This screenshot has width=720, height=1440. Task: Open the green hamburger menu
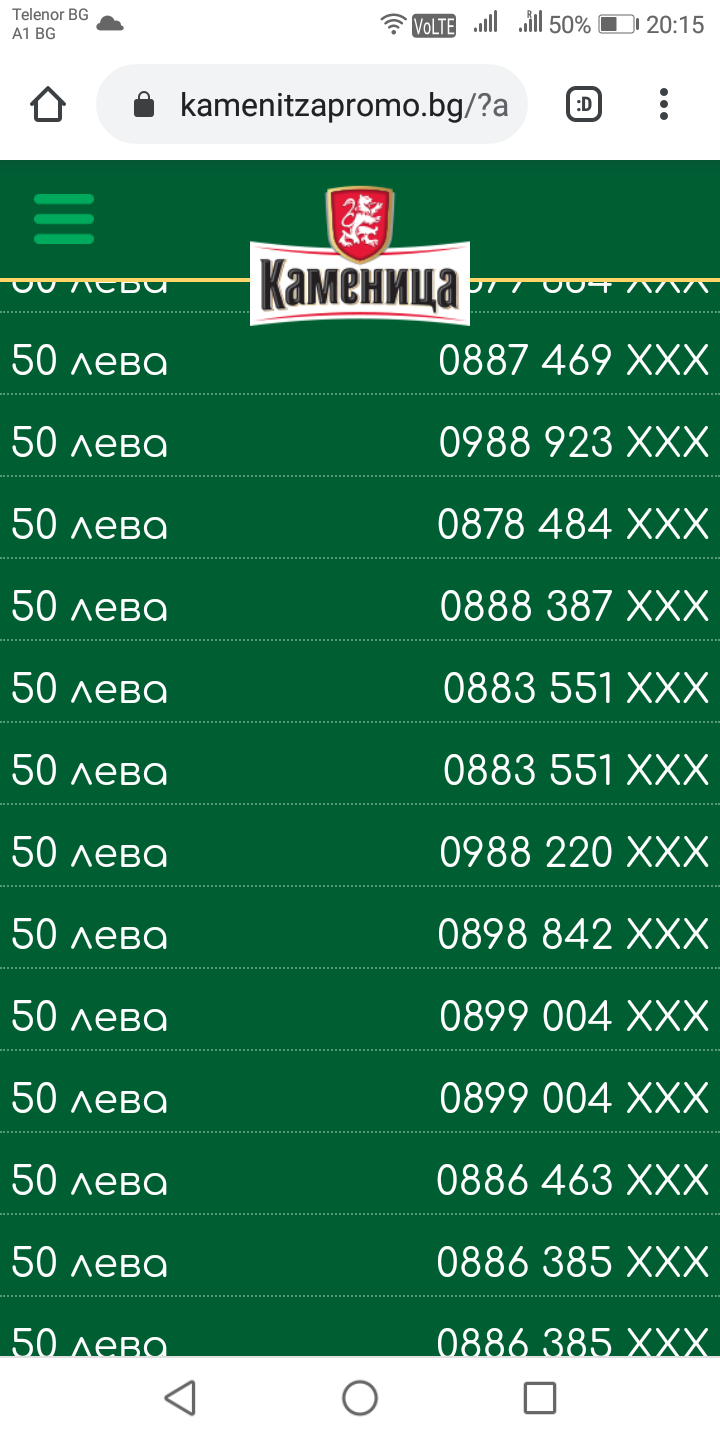click(64, 219)
